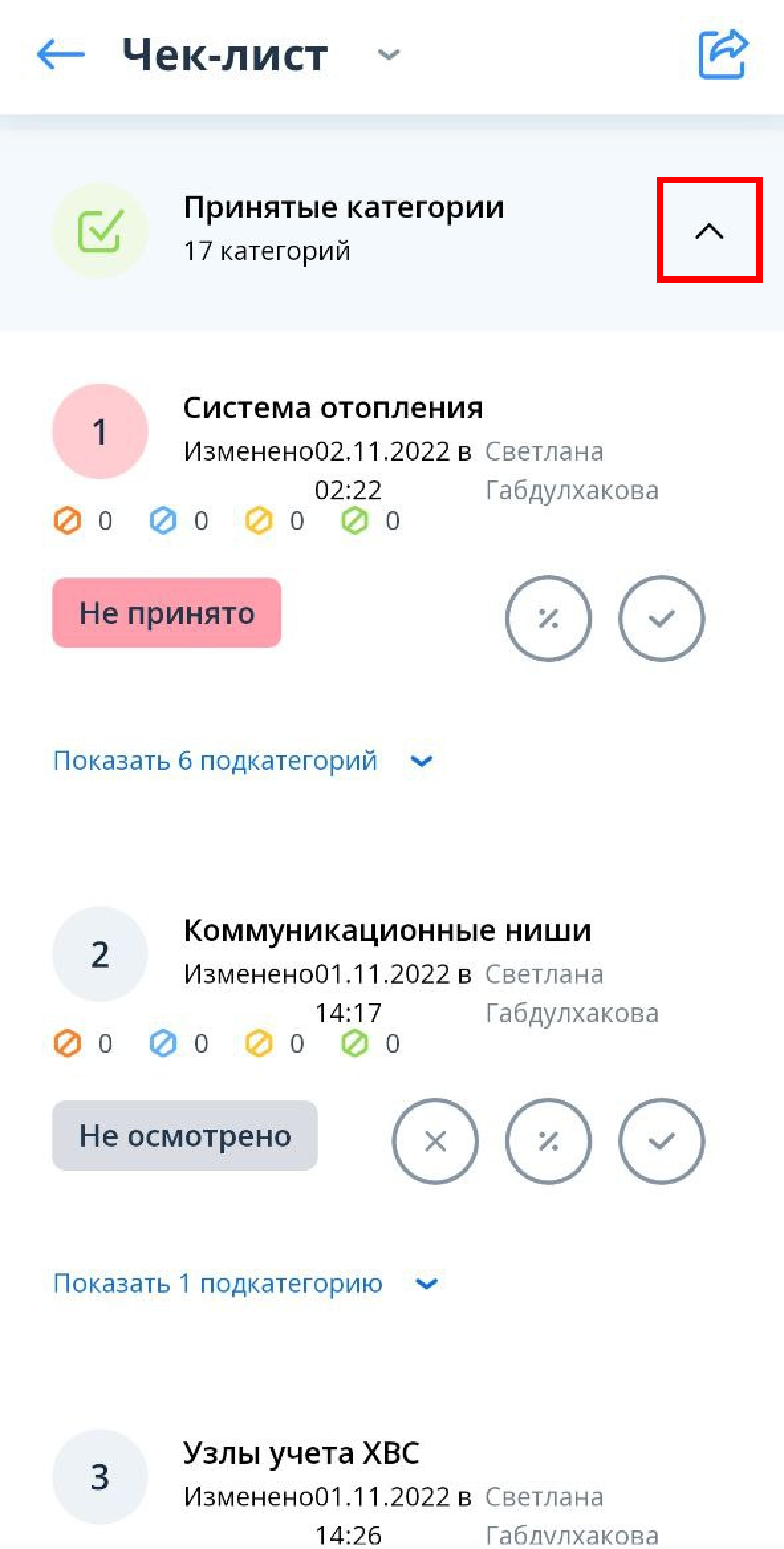This screenshot has width=784, height=1549.
Task: Open the Чек-лист title dropdown
Action: tap(388, 54)
